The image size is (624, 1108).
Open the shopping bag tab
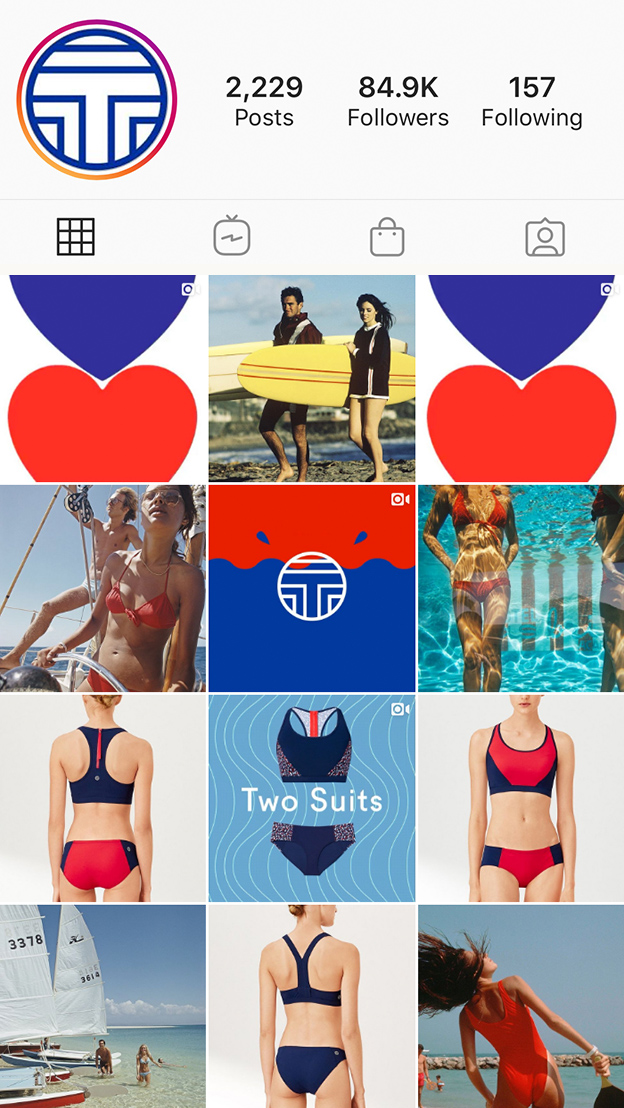point(387,237)
